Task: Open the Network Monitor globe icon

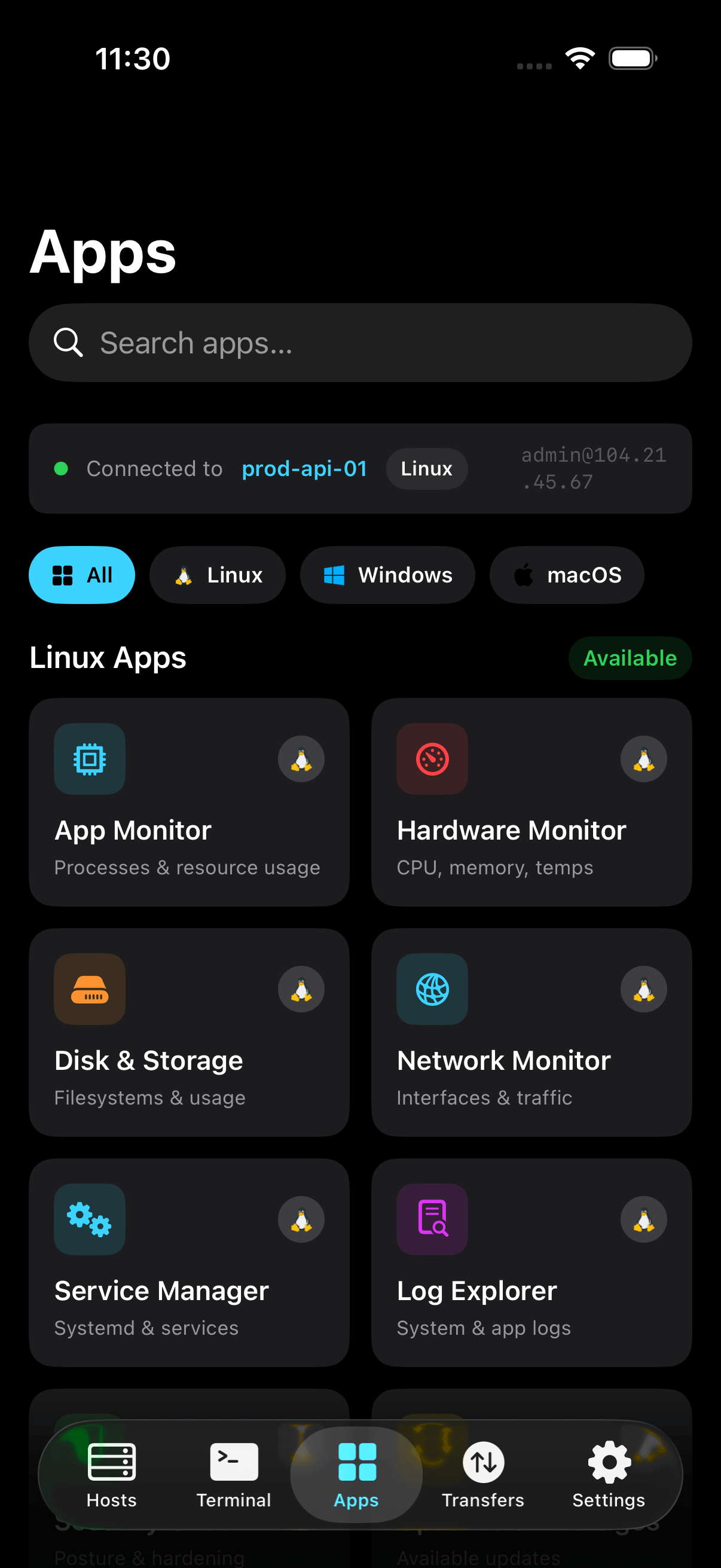Action: tap(432, 989)
